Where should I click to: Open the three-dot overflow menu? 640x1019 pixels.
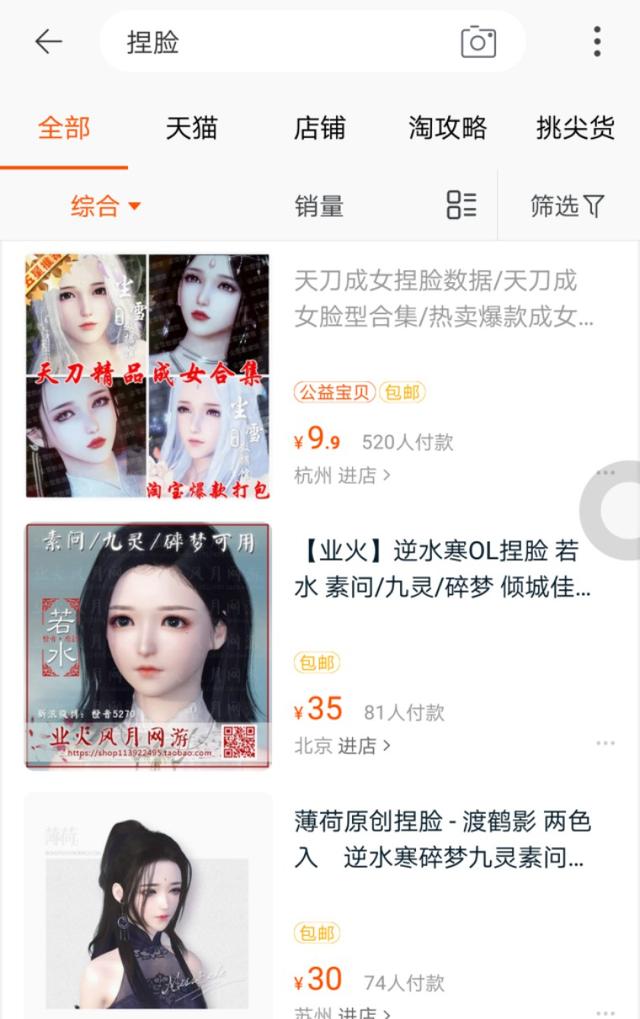coord(597,42)
